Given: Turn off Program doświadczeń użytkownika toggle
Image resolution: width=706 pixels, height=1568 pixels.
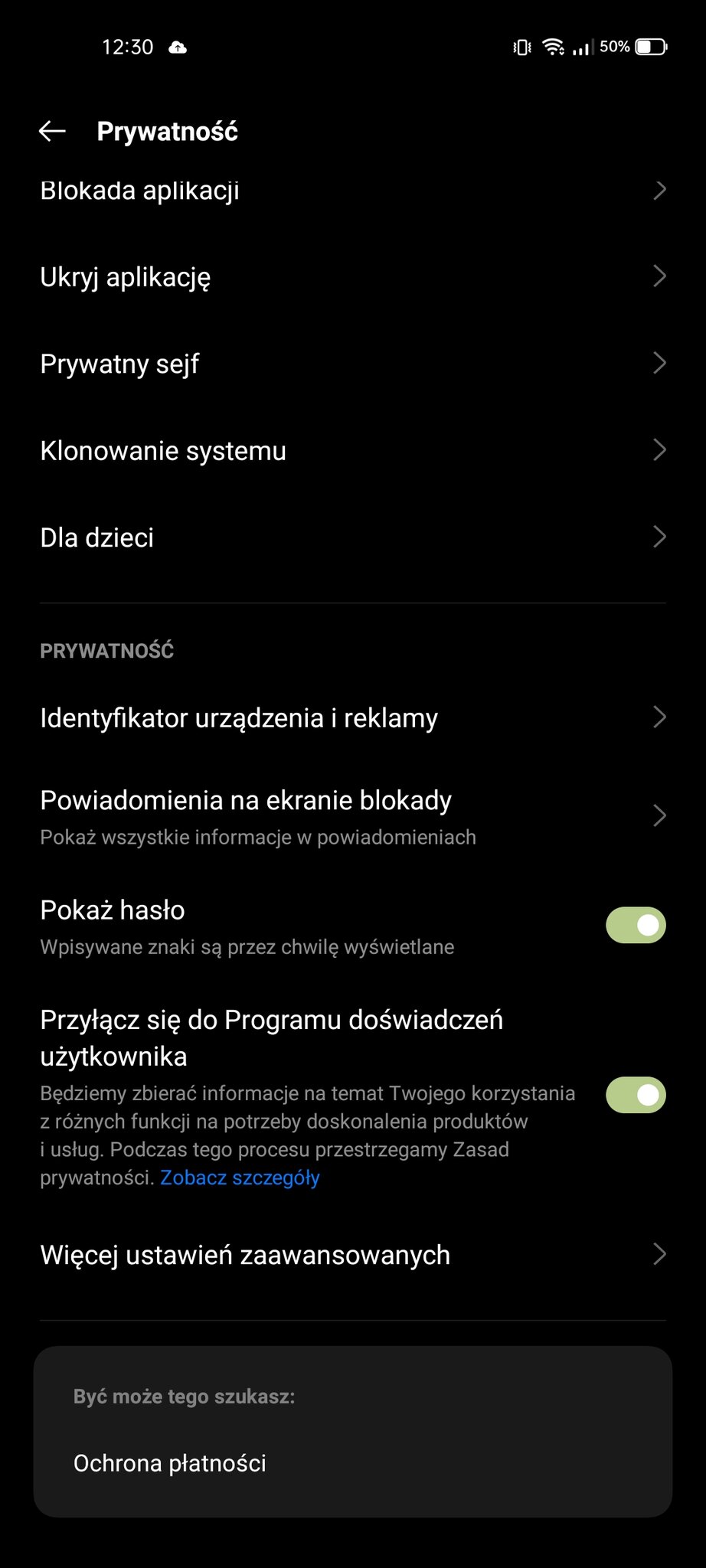Looking at the screenshot, I should click(x=636, y=1095).
